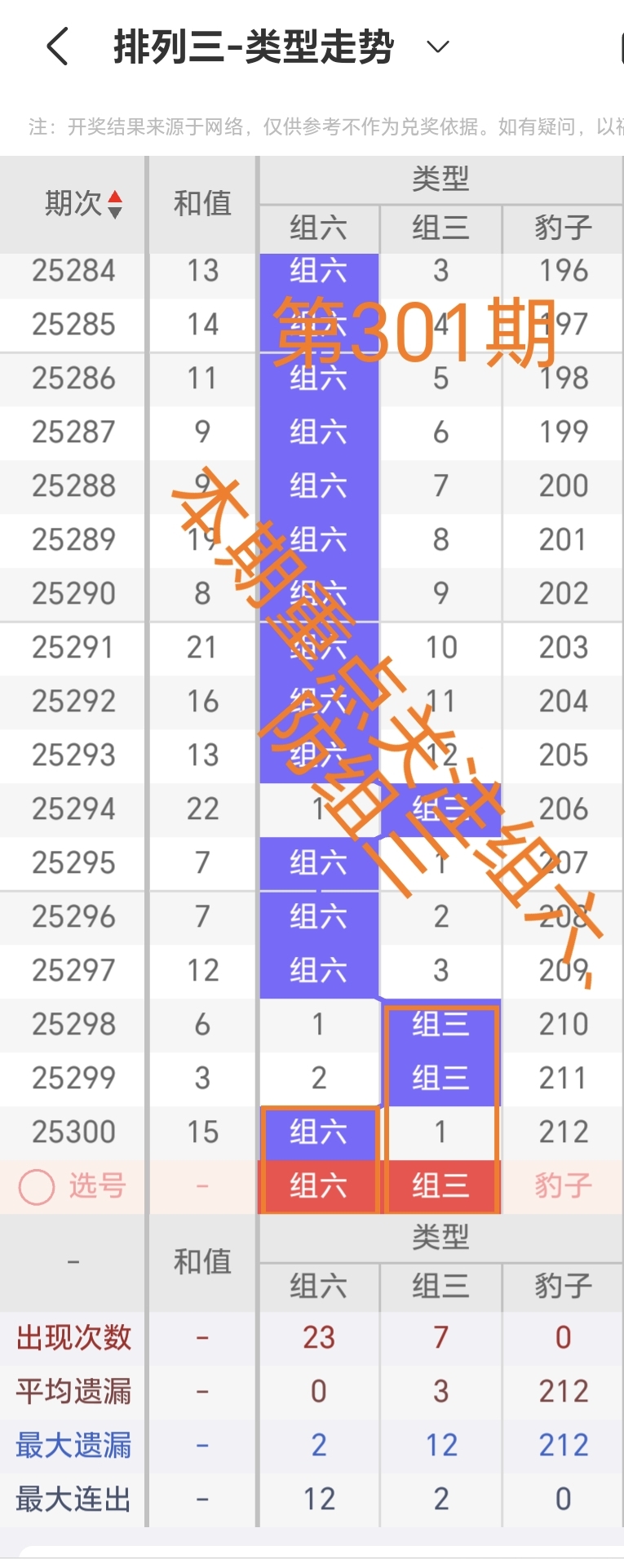Click the 组三 column header
624x1568 pixels.
[x=440, y=229]
